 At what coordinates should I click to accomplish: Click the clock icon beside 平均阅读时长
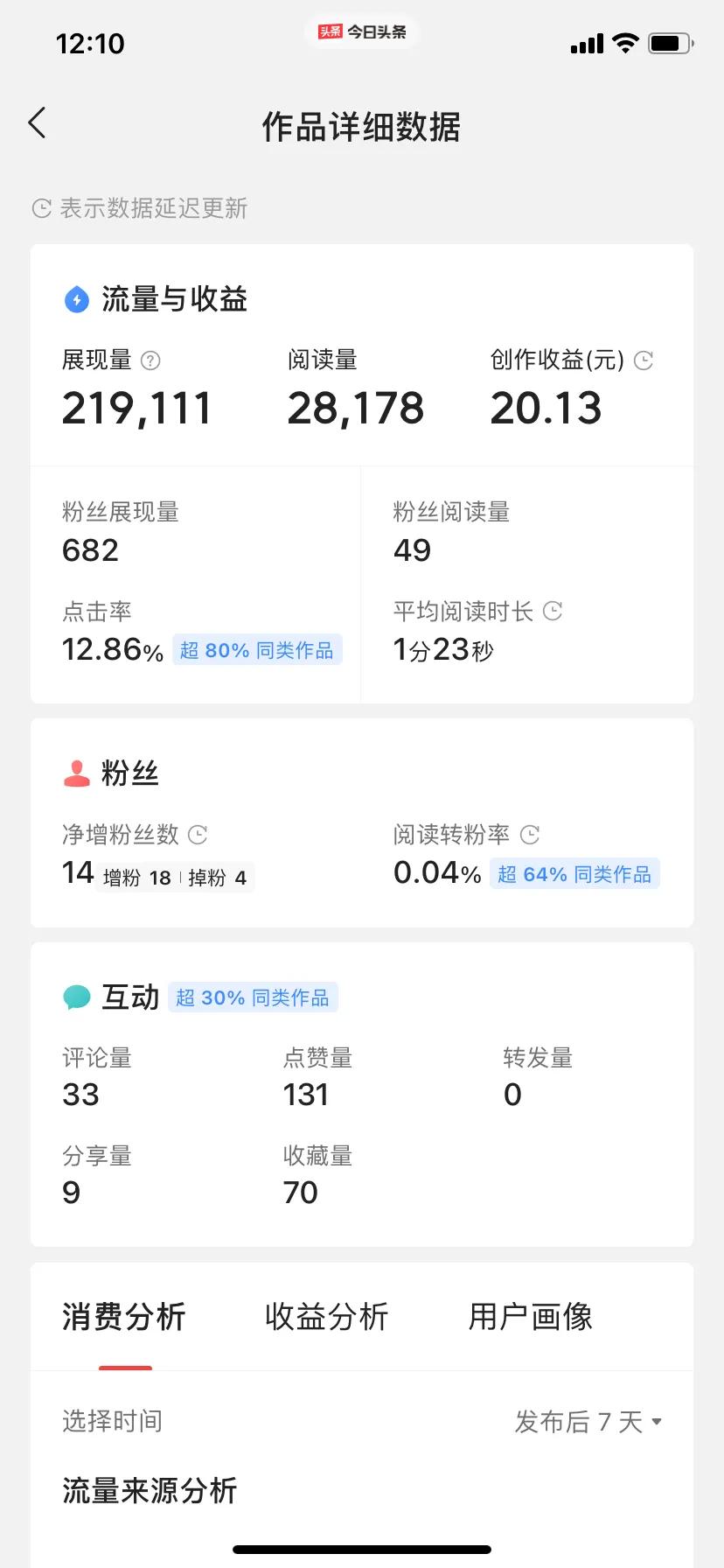point(552,611)
